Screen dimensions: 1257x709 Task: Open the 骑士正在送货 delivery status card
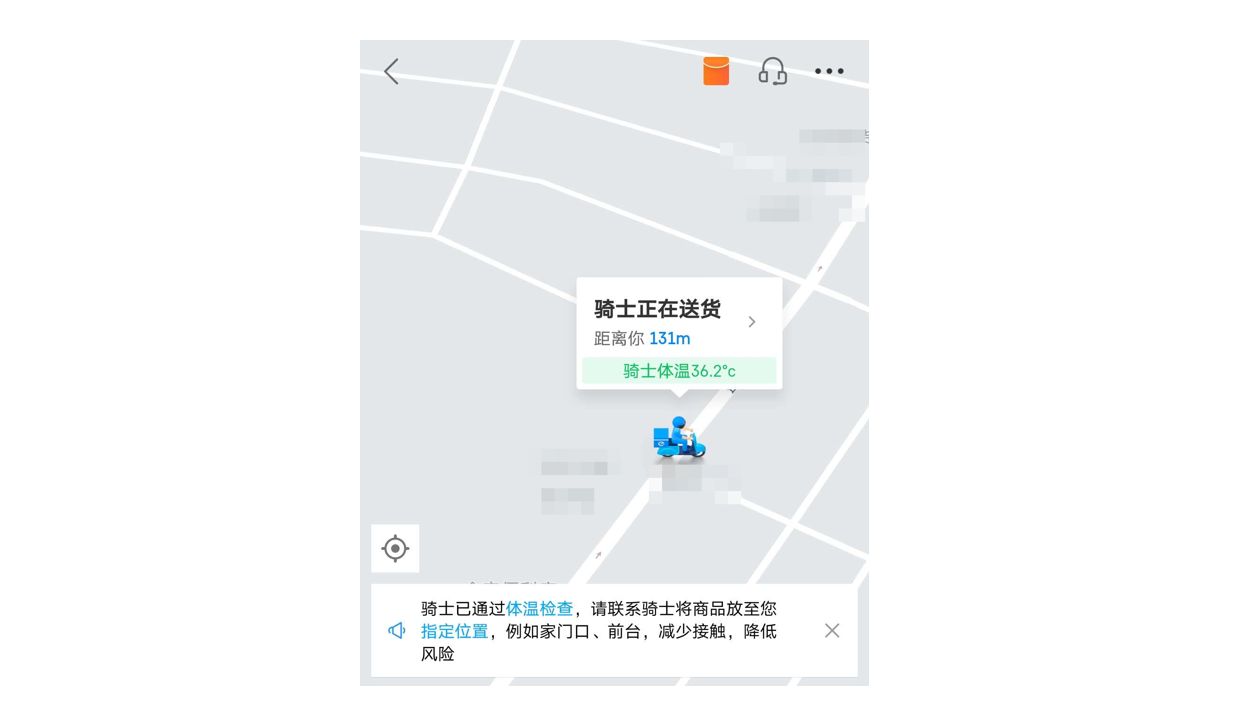click(679, 323)
